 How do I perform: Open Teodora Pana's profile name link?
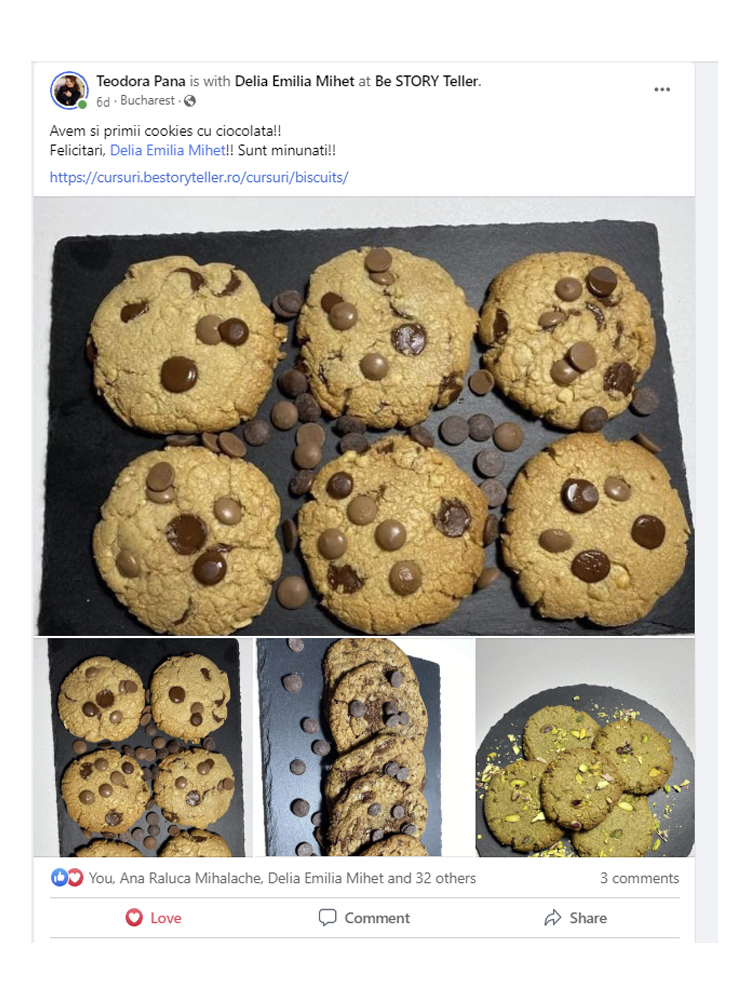click(x=141, y=81)
